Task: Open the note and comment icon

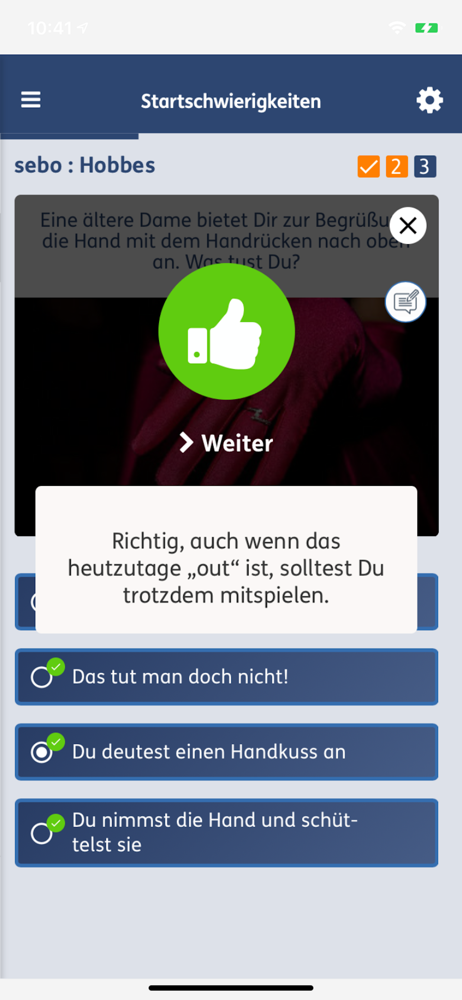Action: (406, 302)
